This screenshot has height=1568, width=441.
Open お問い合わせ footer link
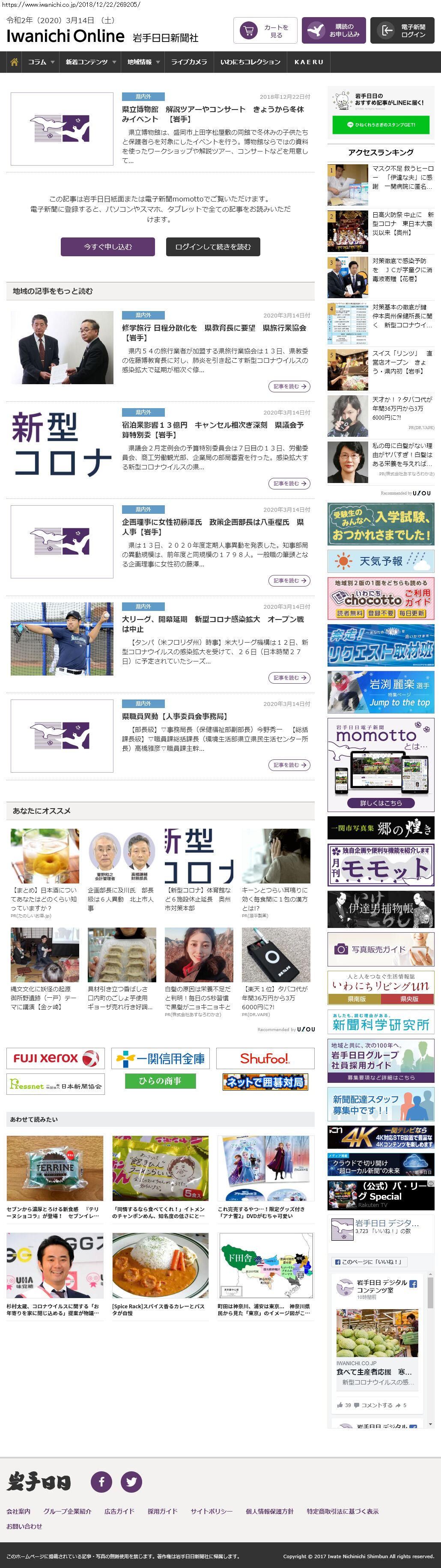coord(24,1526)
